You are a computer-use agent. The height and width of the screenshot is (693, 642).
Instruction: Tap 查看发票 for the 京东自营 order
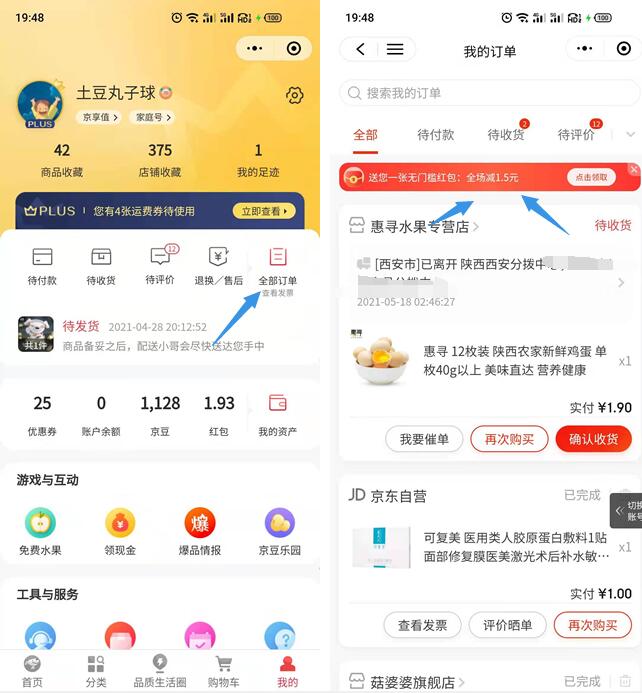[x=424, y=625]
